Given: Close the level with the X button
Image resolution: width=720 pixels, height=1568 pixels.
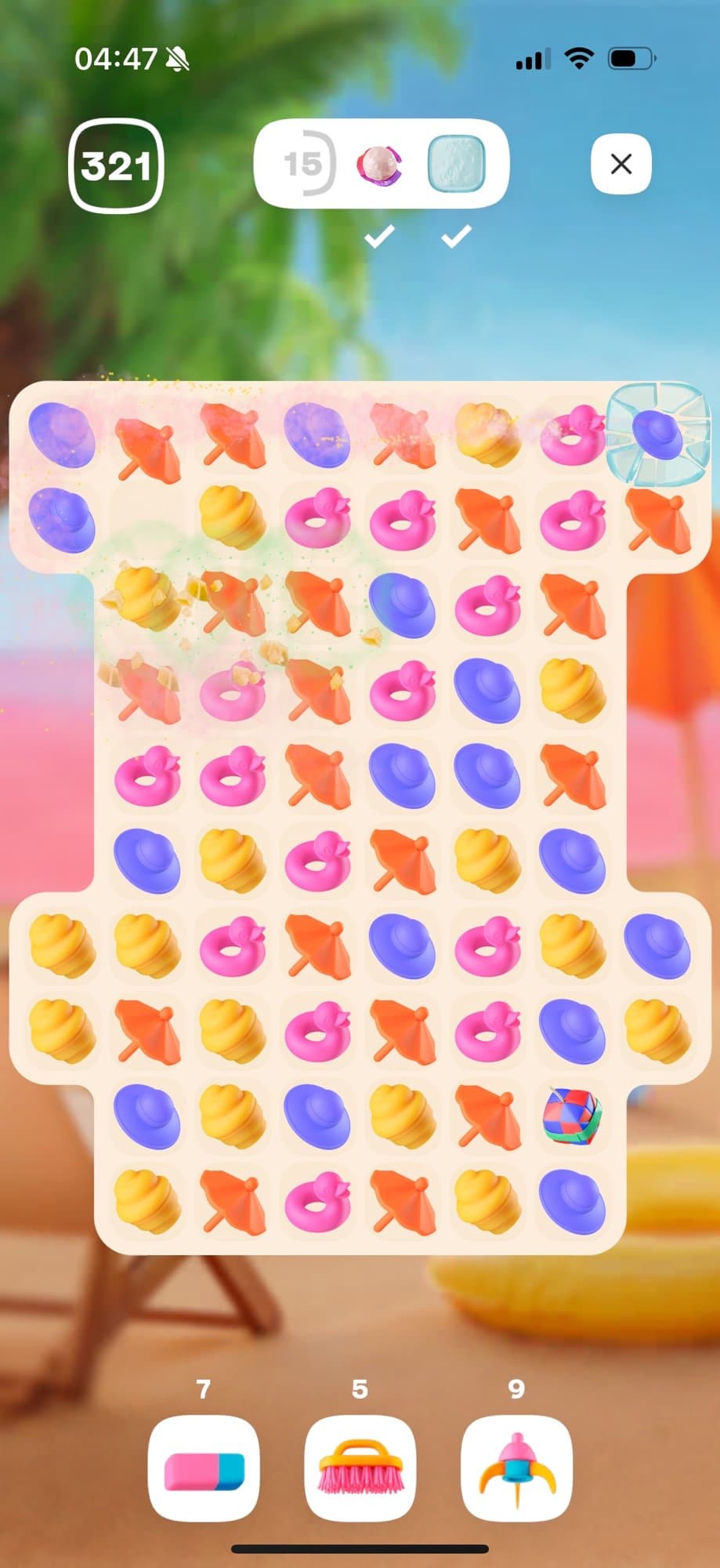Looking at the screenshot, I should coord(621,164).
